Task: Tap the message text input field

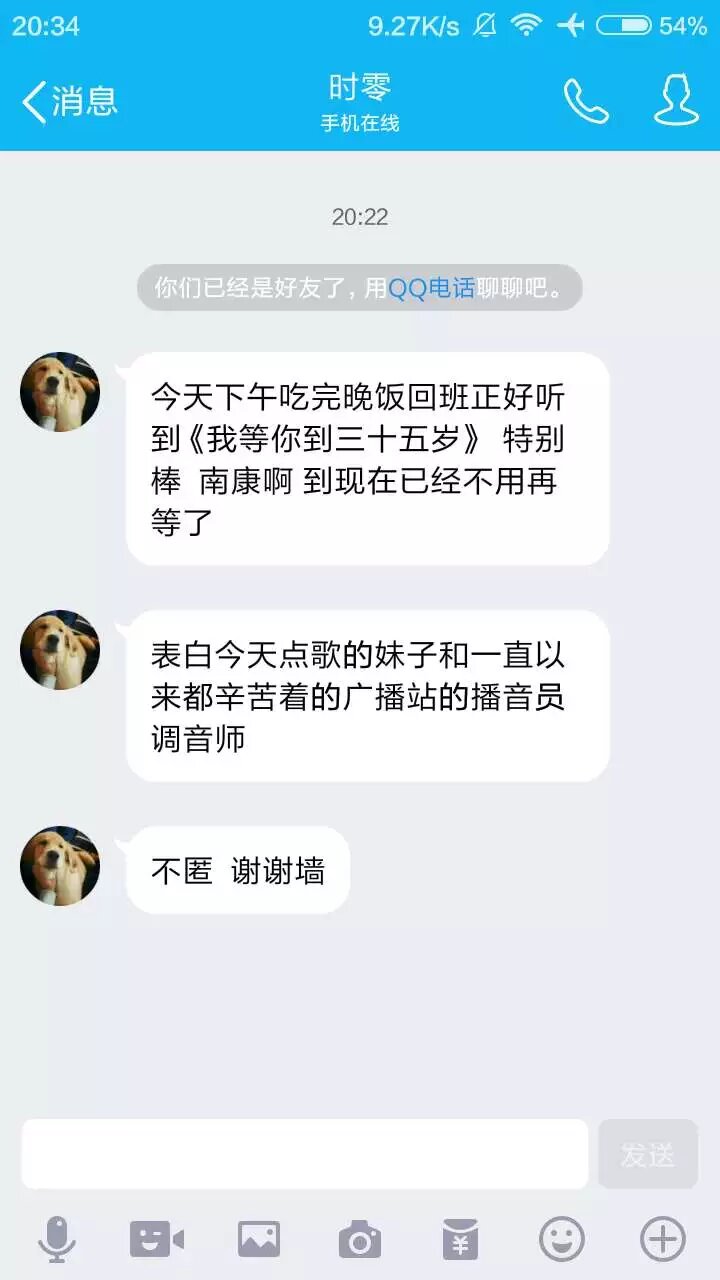Action: click(x=305, y=1154)
